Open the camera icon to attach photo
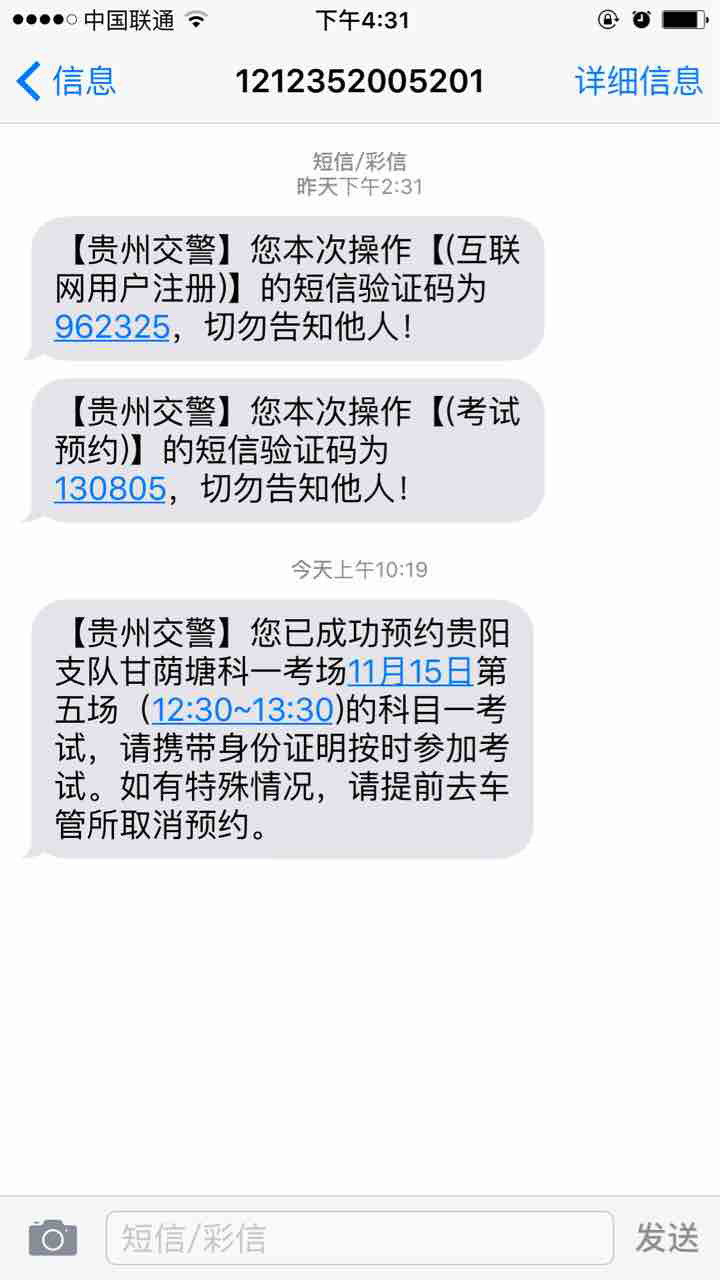Viewport: 720px width, 1280px height. tap(52, 1236)
